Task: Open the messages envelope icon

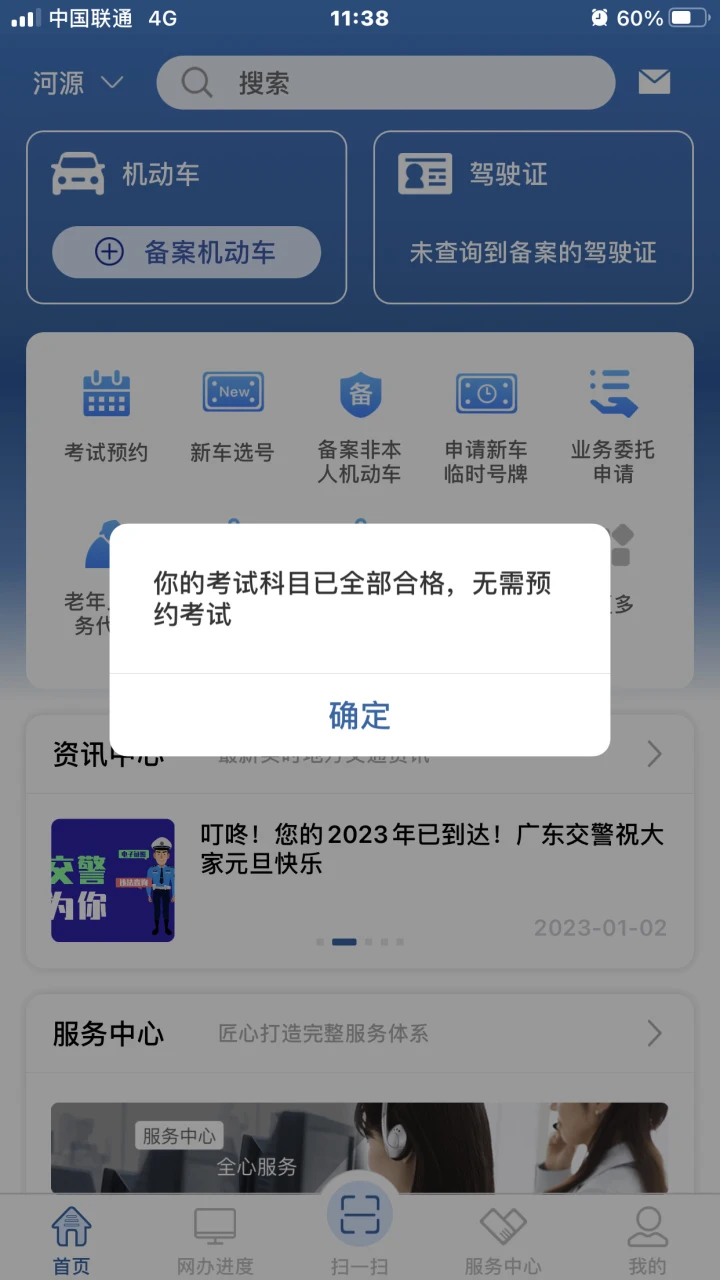Action: tap(654, 82)
